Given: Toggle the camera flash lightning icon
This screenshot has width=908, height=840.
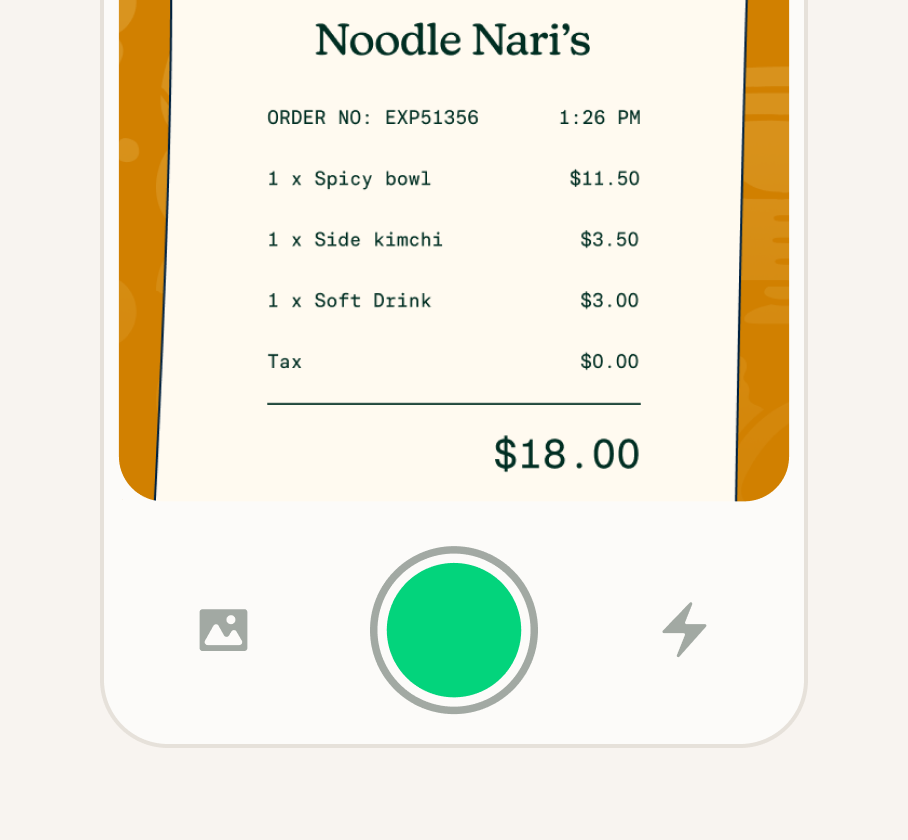Looking at the screenshot, I should 684,630.
